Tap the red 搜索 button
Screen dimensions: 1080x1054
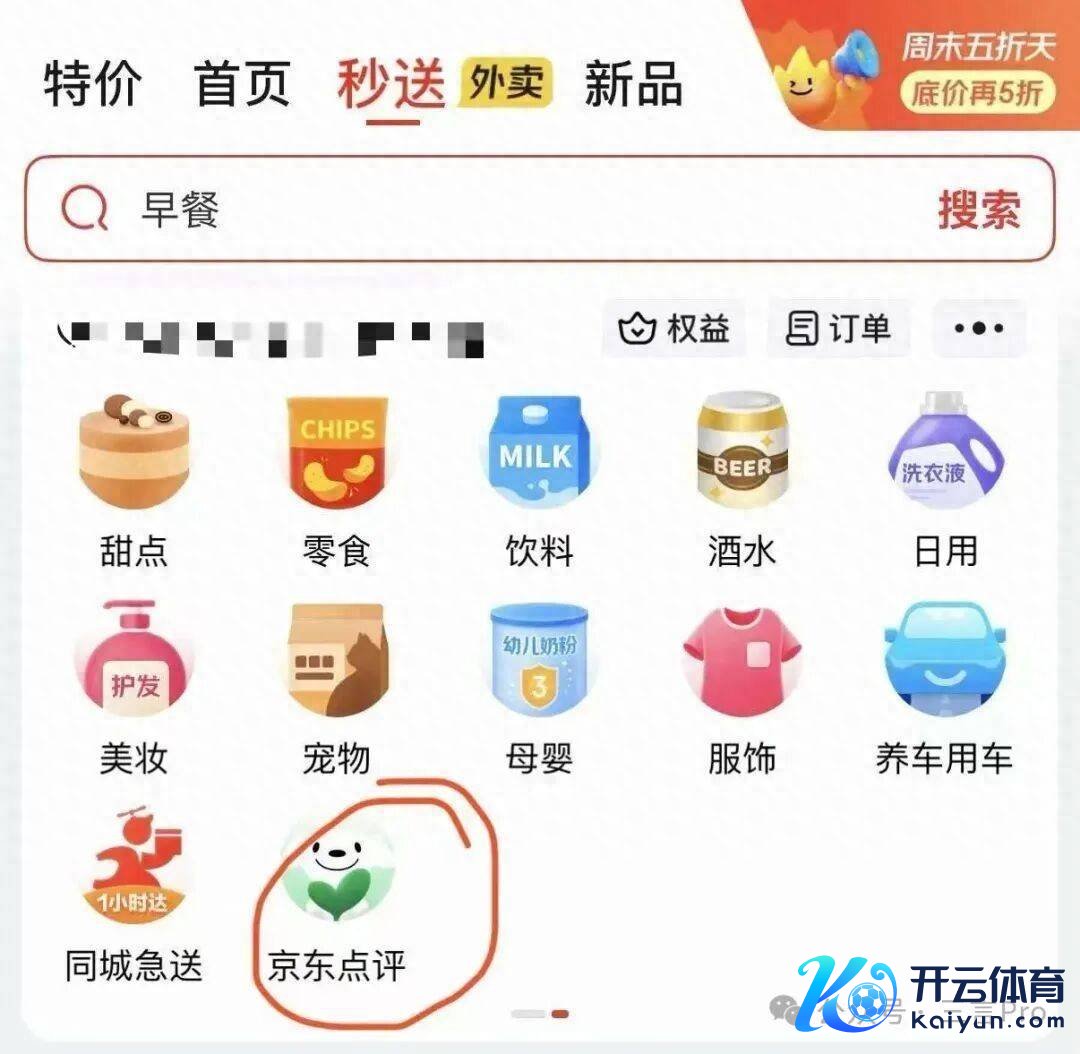(979, 210)
